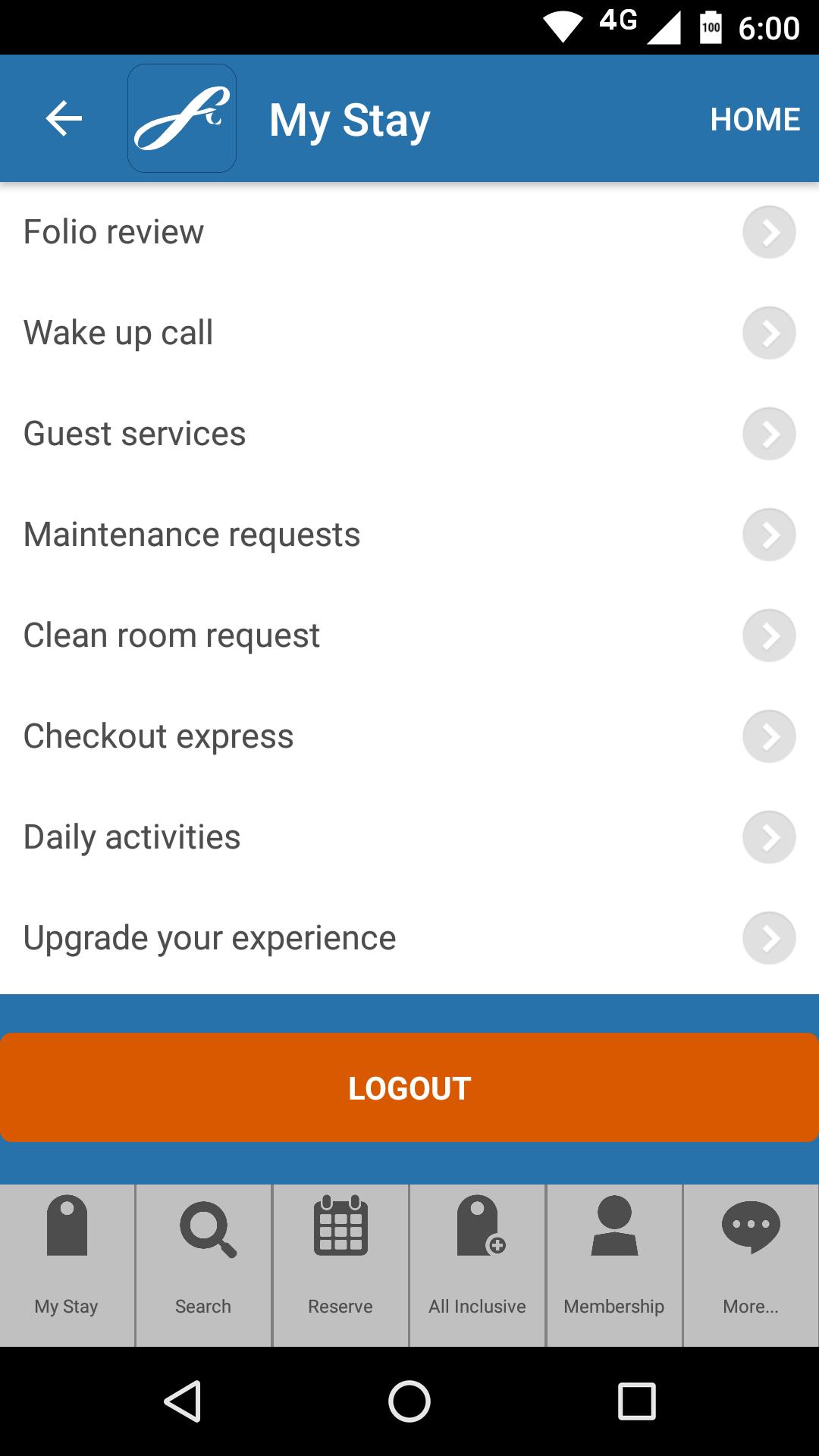Switch to the Reserve tab
819x1456 pixels.
coord(340,1265)
